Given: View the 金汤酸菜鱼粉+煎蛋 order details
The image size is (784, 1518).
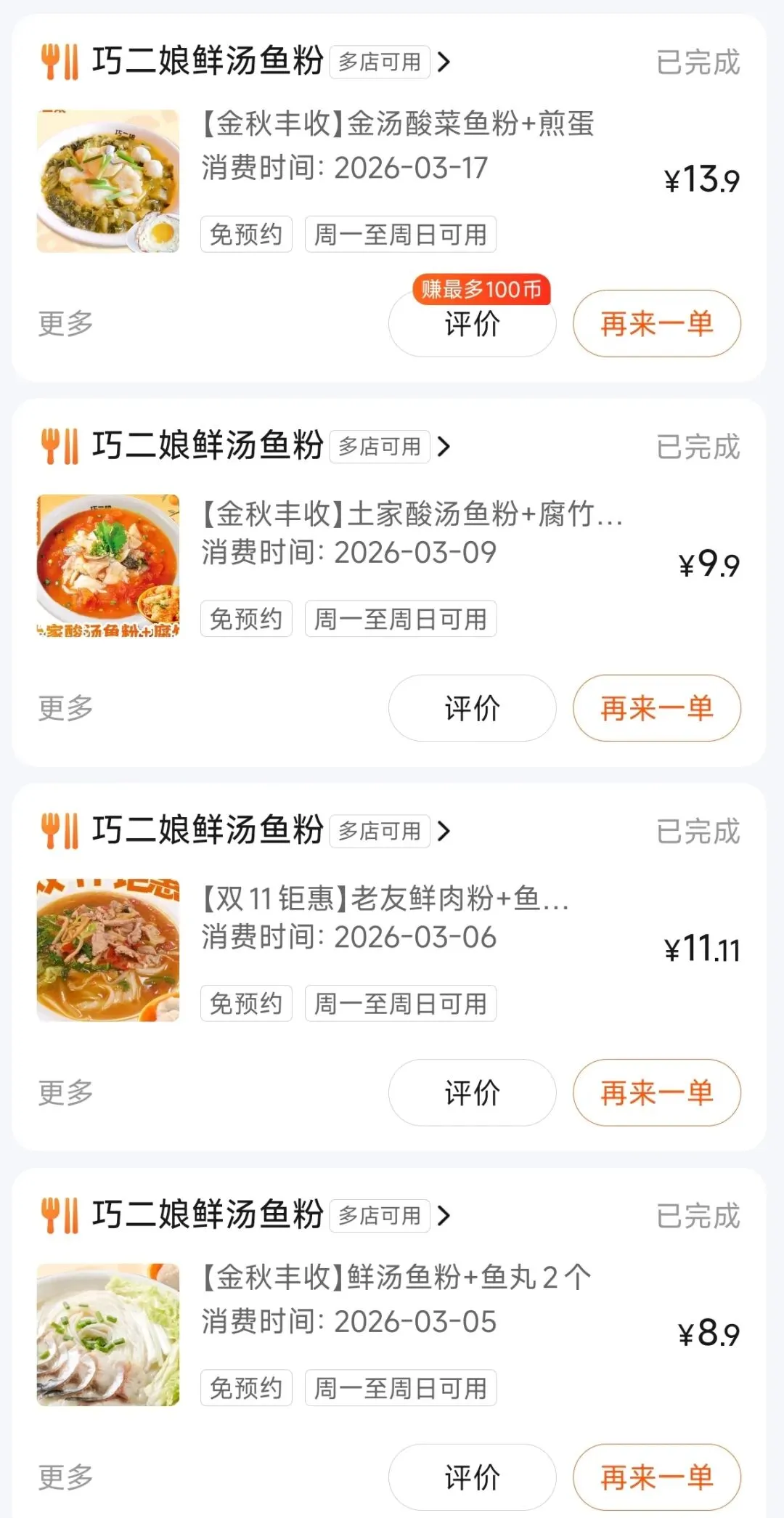Looking at the screenshot, I should (x=398, y=125).
